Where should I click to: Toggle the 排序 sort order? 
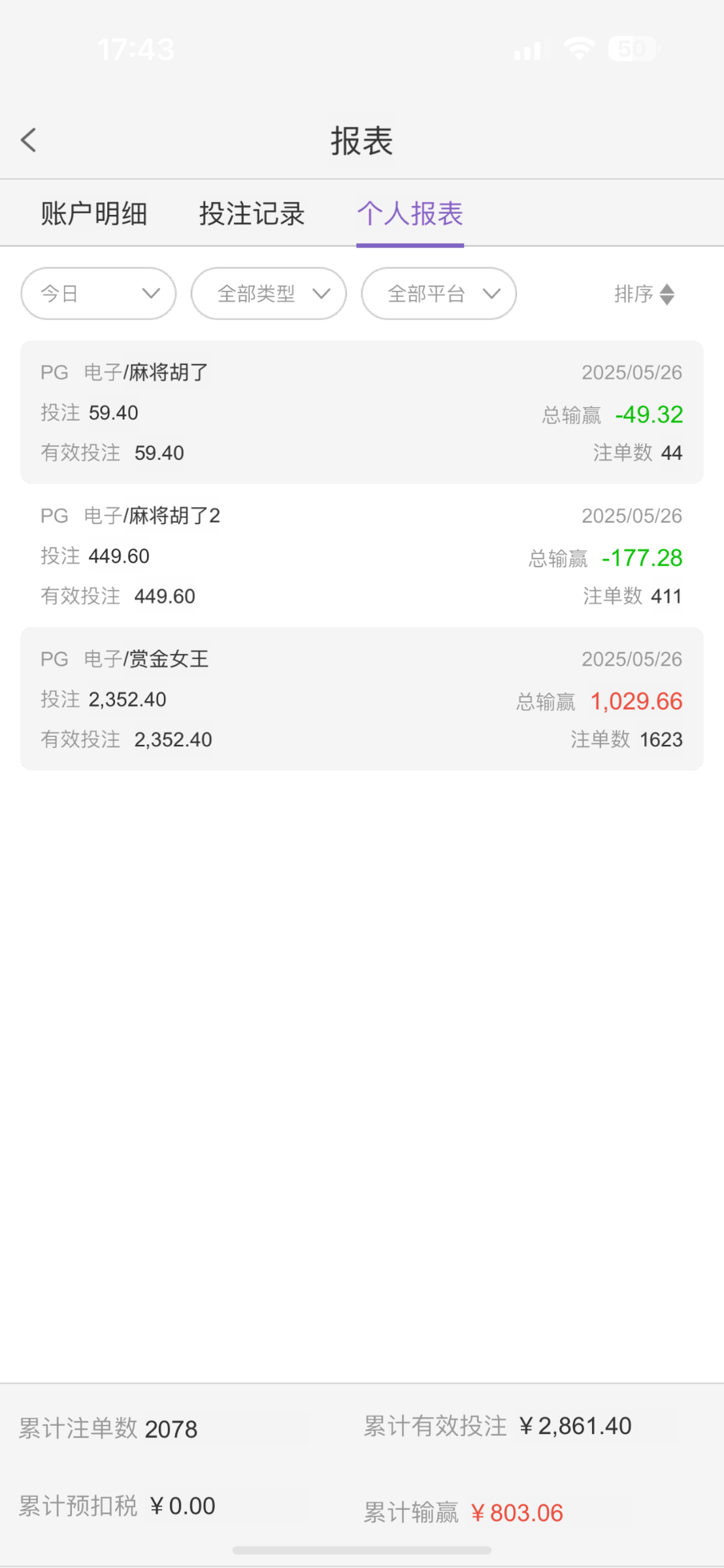644,294
